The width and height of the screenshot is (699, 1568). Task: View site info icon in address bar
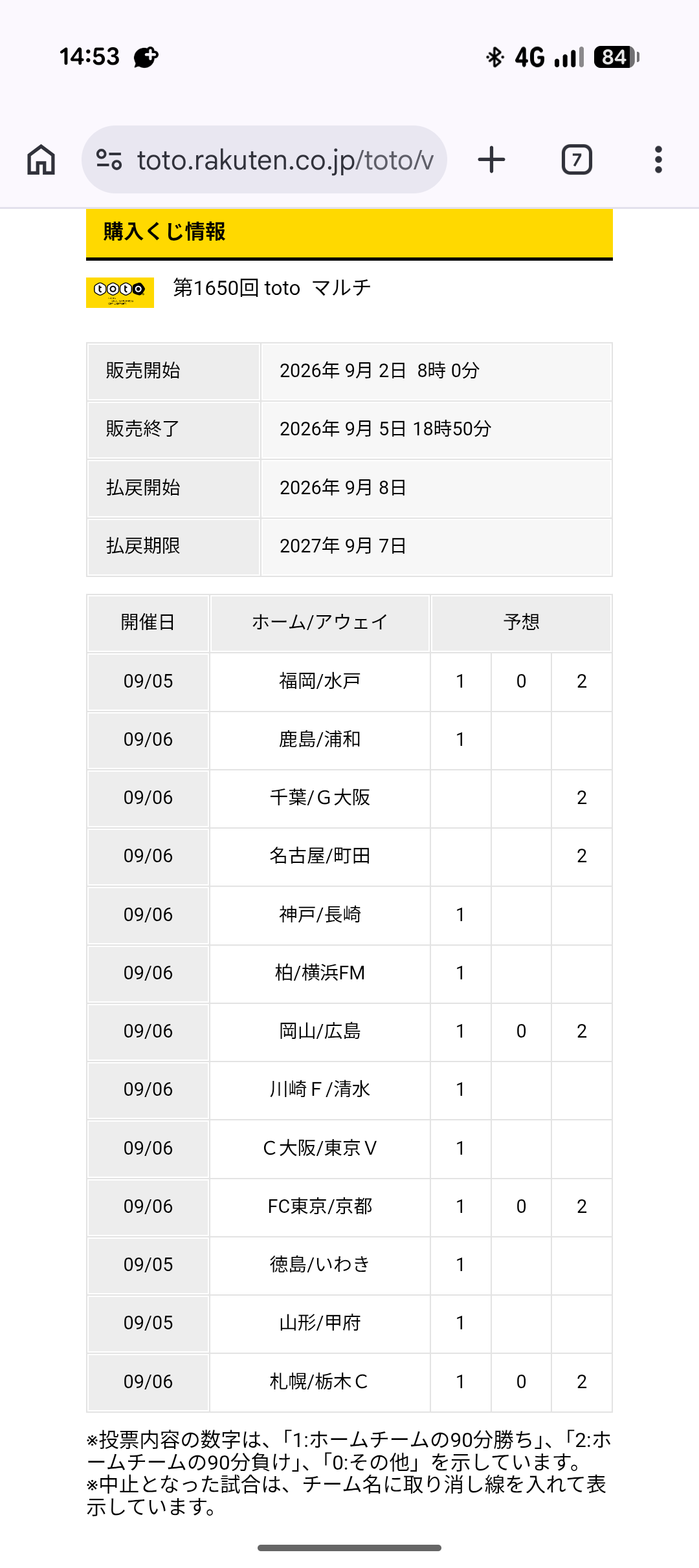pos(109,160)
